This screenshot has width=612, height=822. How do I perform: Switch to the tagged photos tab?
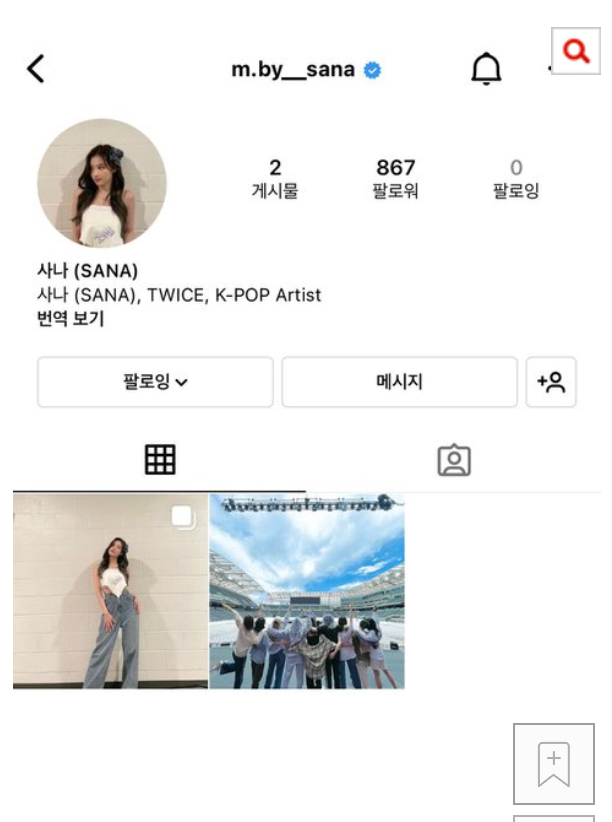tap(454, 460)
